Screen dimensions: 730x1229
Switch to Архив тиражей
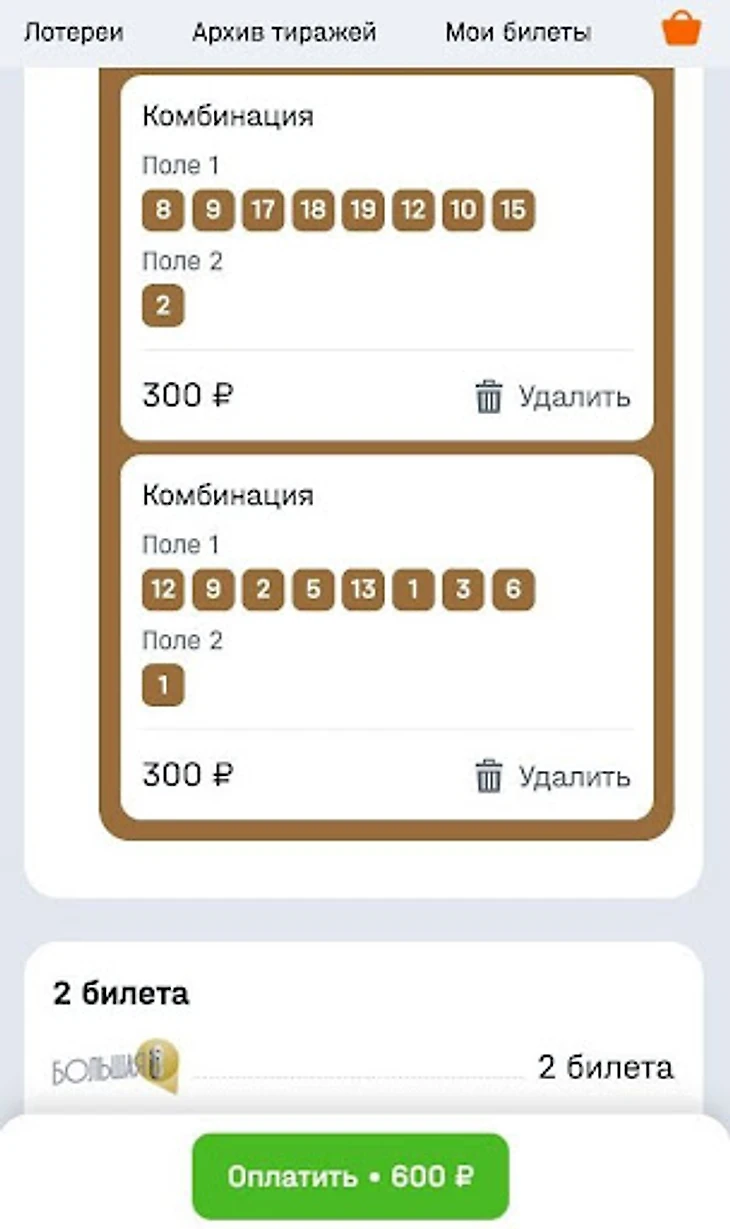(284, 32)
